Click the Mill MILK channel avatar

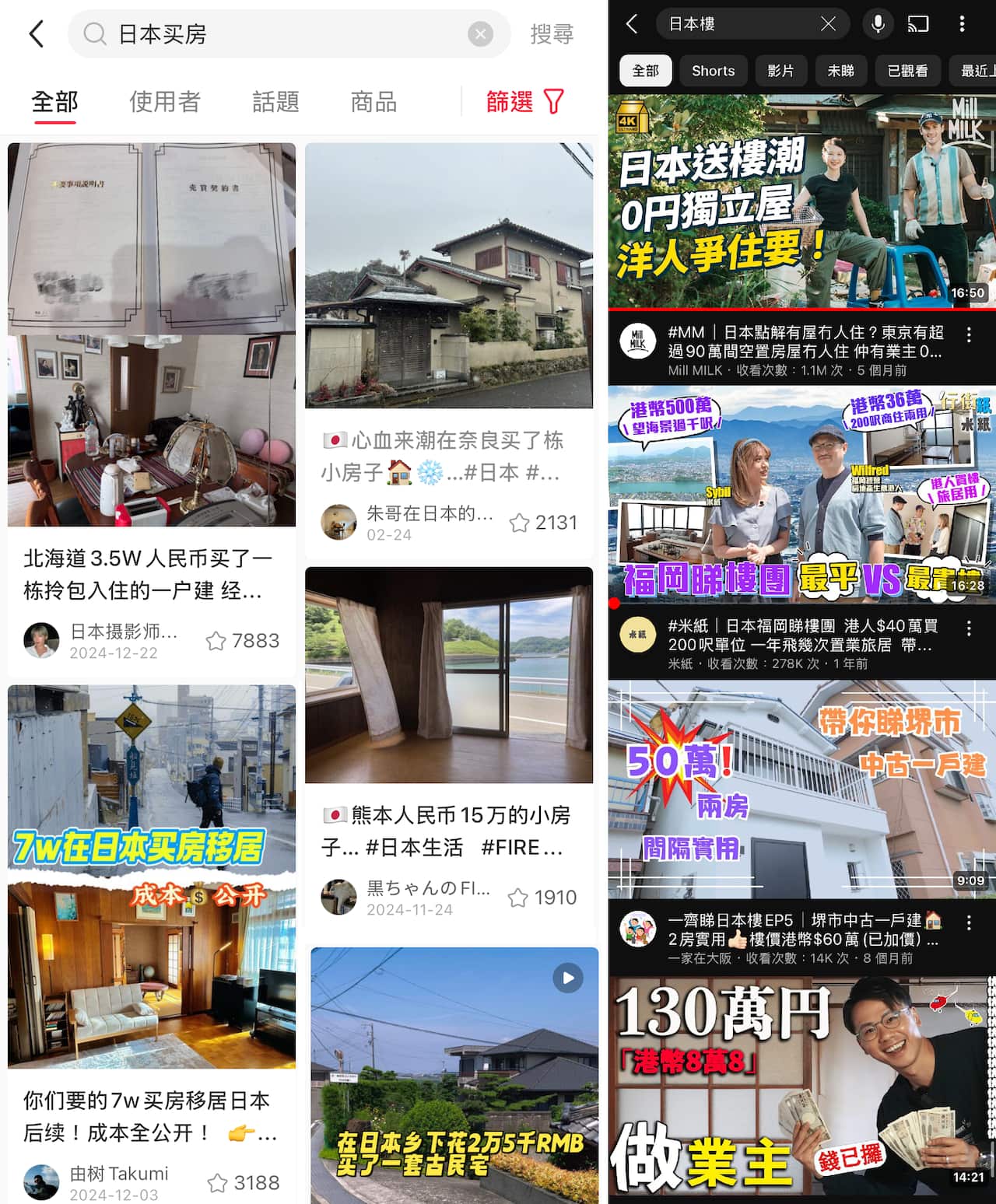(x=637, y=342)
